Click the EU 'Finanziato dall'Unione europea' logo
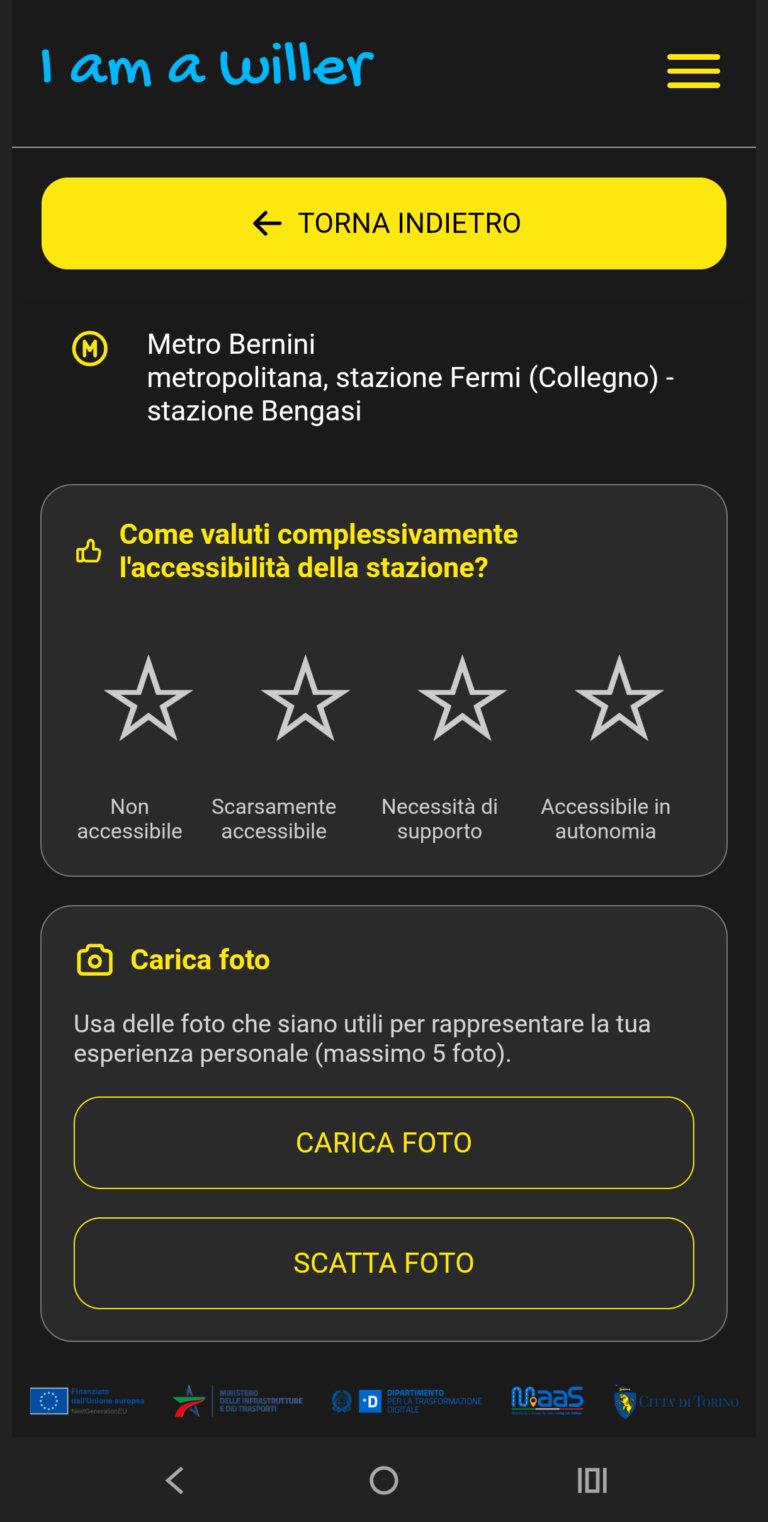 click(x=88, y=1401)
